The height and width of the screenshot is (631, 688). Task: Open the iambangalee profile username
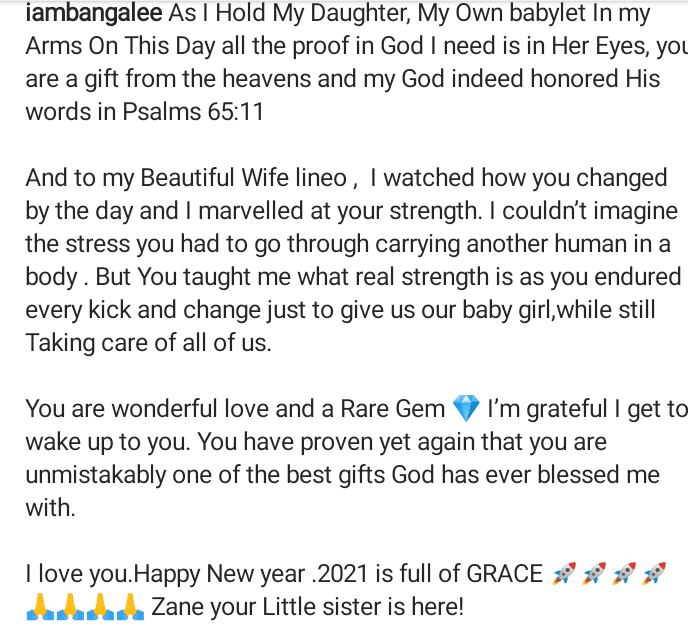point(94,13)
